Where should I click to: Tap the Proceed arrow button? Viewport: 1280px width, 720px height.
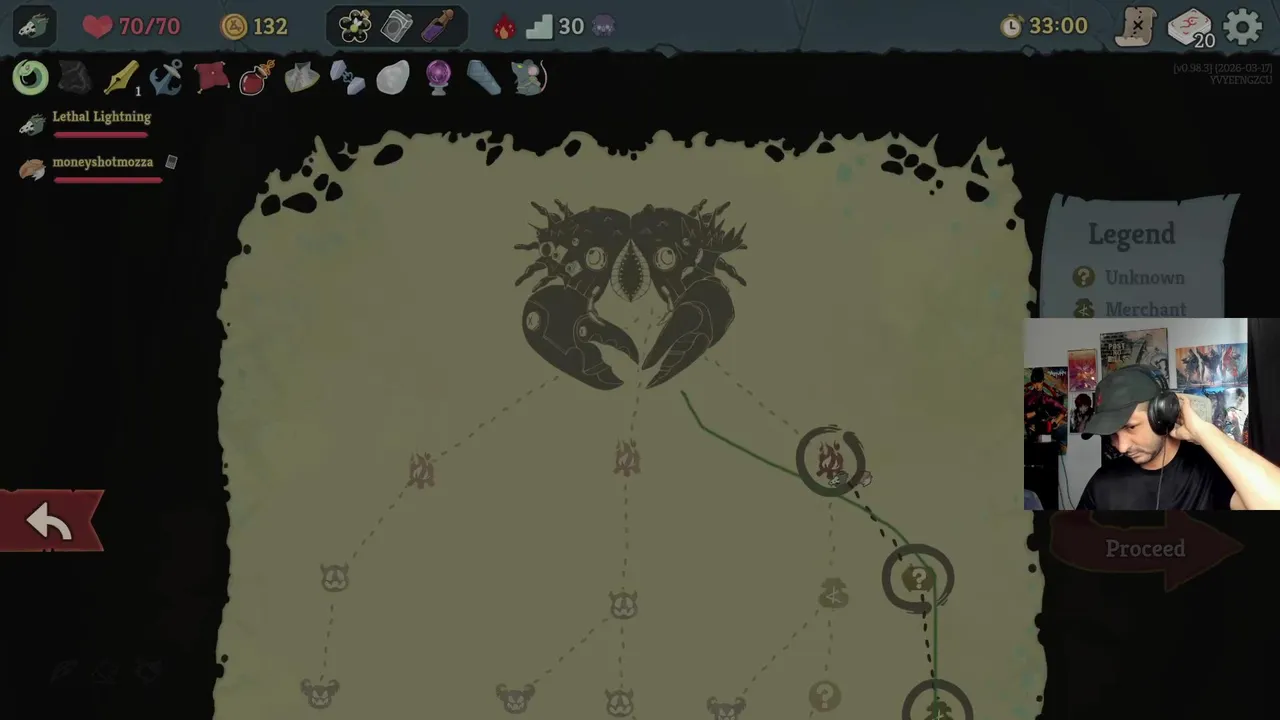[x=1145, y=548]
